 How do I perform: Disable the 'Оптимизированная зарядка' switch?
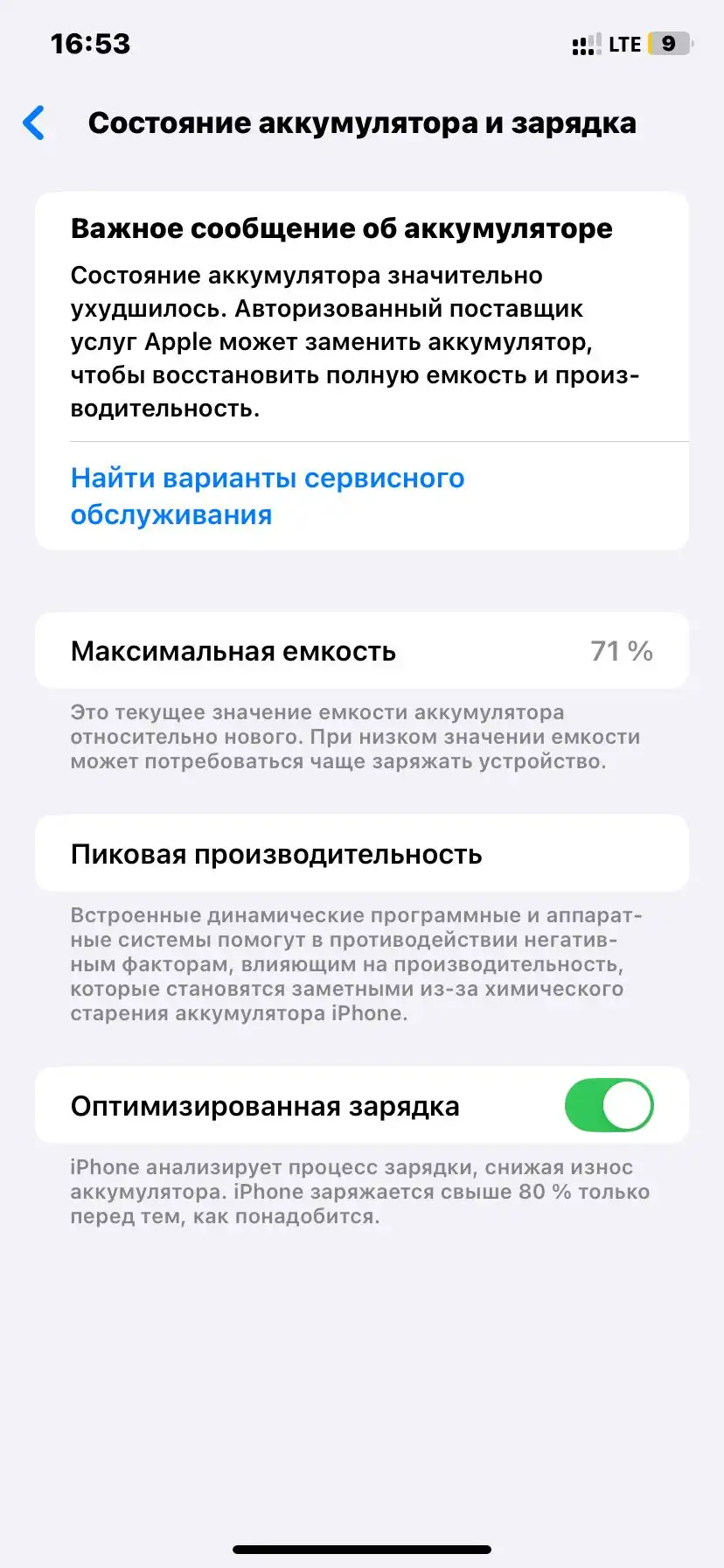pyautogui.click(x=609, y=1105)
